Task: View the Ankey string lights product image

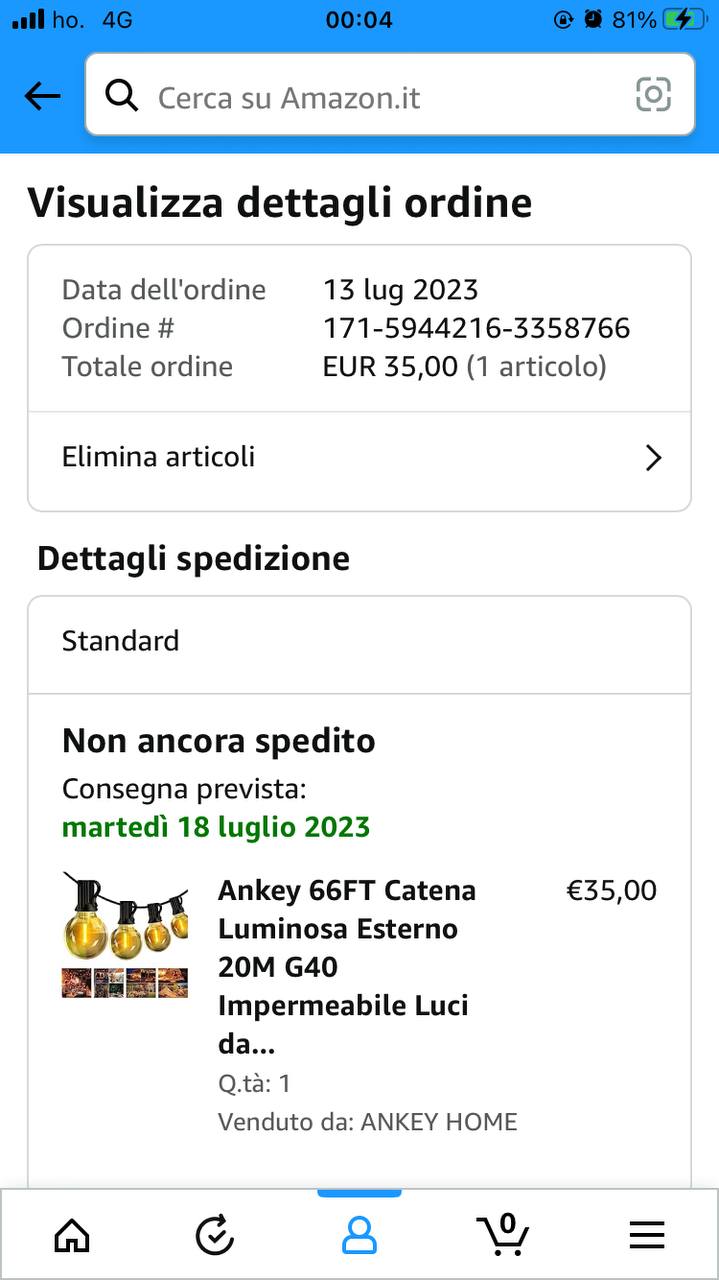Action: 124,934
